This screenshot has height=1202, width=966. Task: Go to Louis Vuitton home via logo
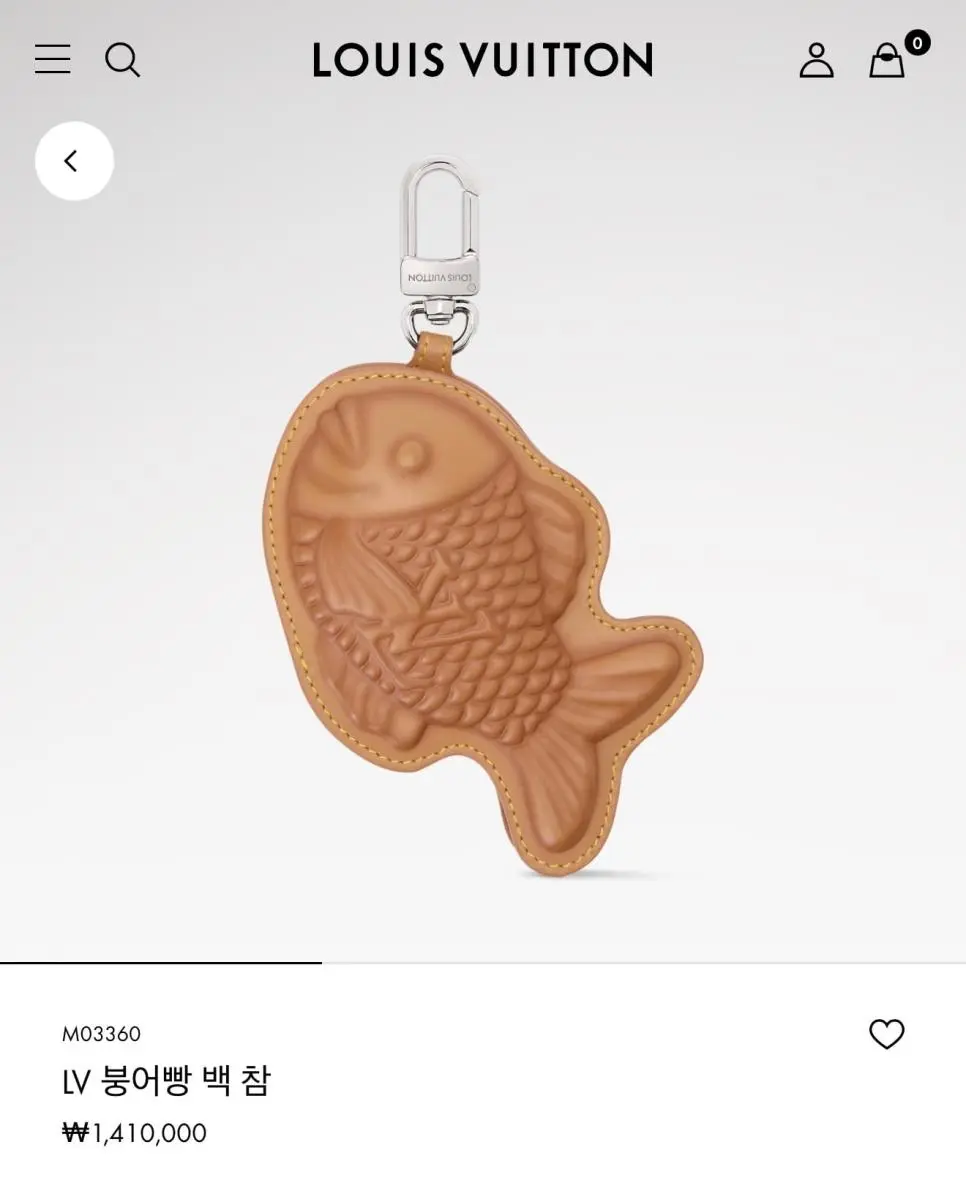coord(482,60)
